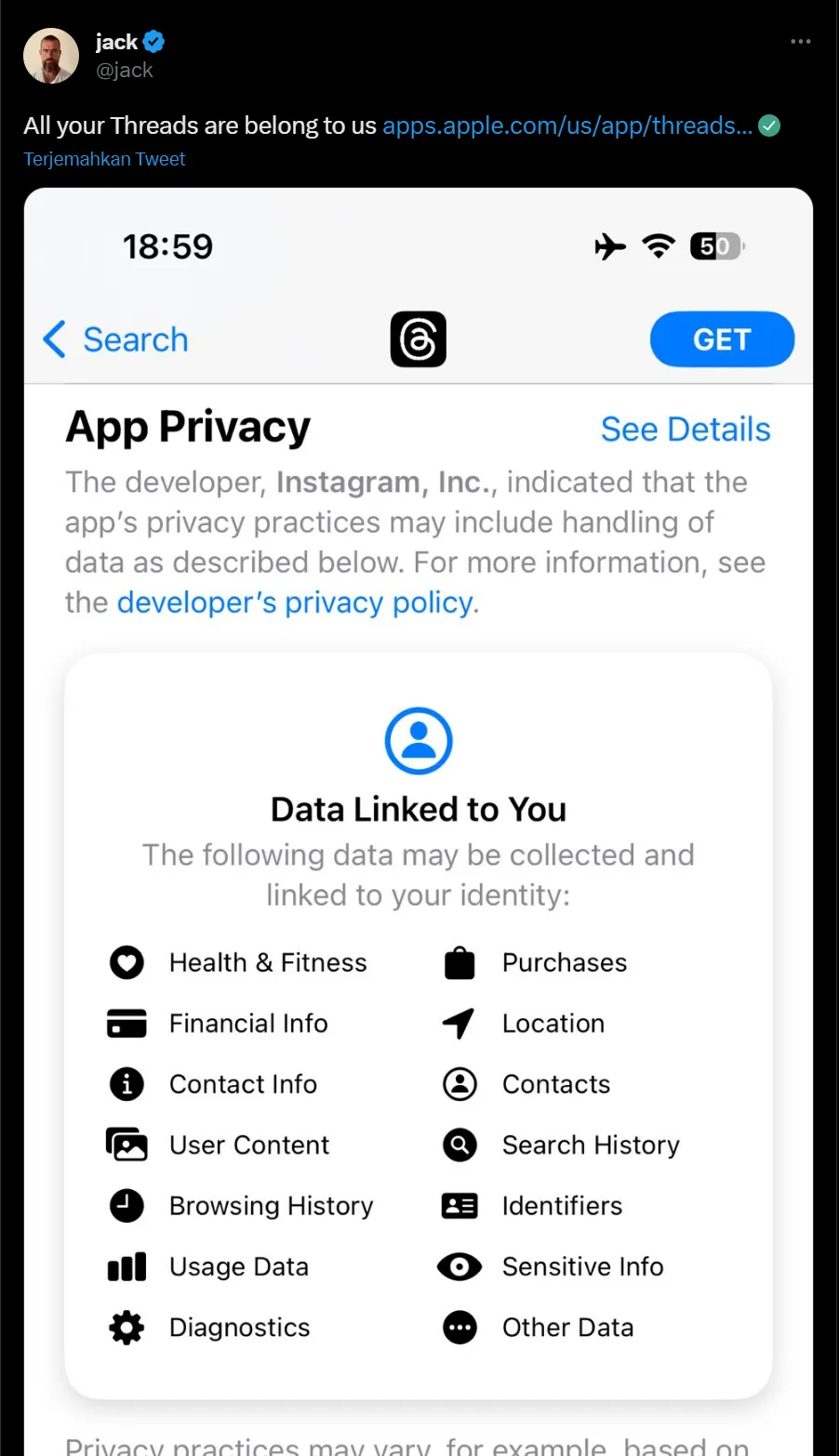This screenshot has width=839, height=1456.
Task: Open the tweet overflow menu
Action: point(800,42)
